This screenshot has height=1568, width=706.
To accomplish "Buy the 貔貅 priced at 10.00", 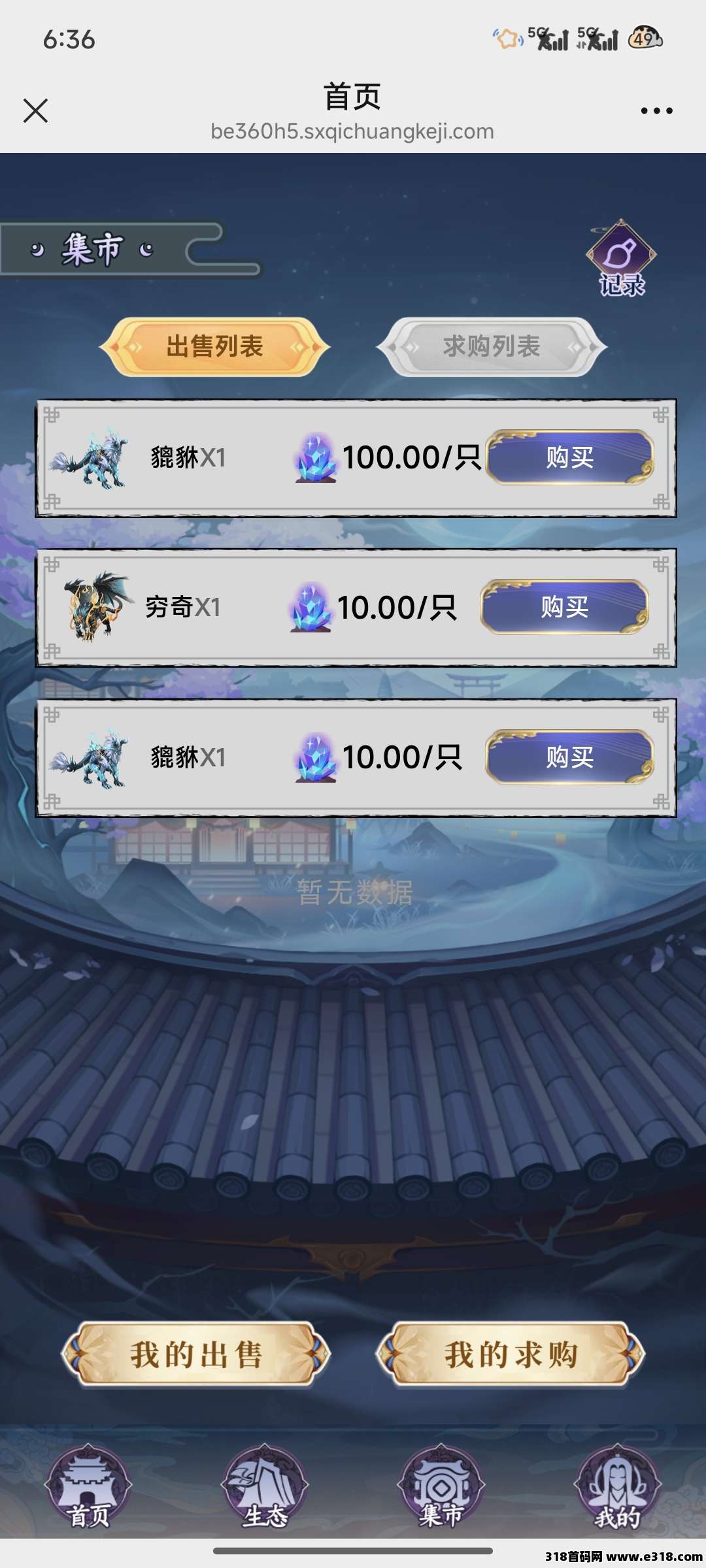I will [x=569, y=757].
